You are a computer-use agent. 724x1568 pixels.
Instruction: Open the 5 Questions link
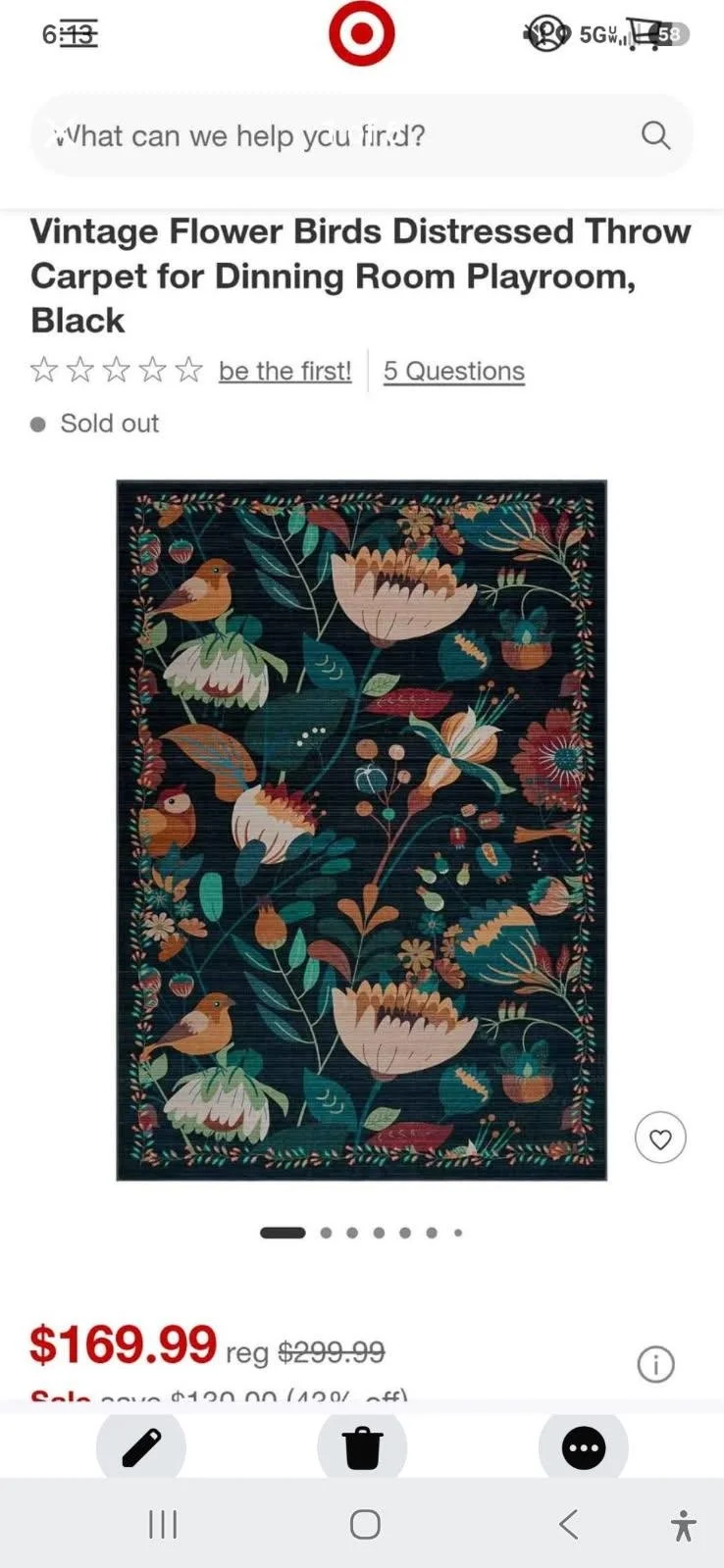coord(453,371)
